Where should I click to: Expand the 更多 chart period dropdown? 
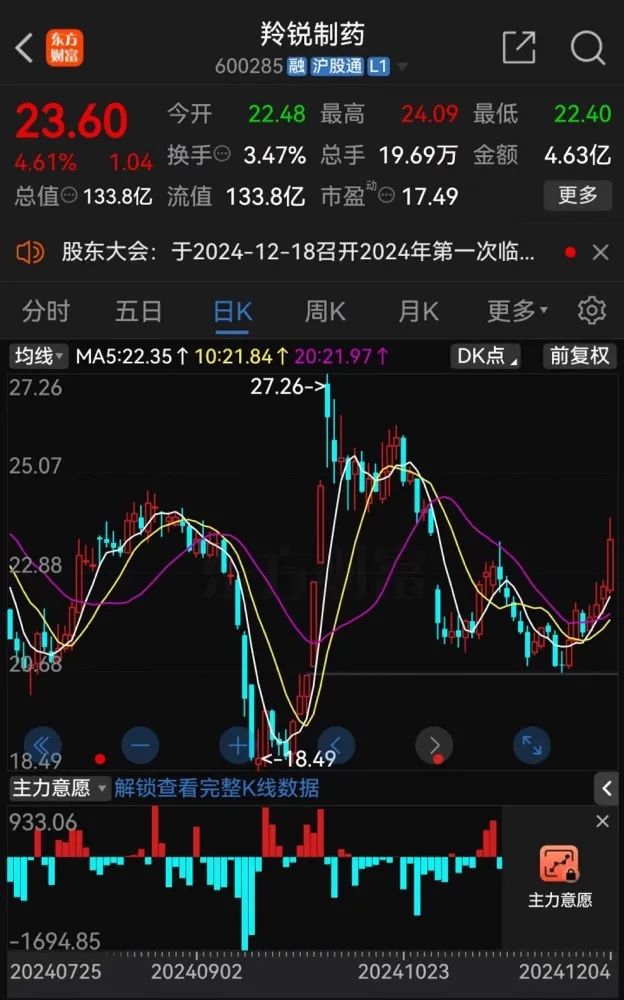[516, 312]
